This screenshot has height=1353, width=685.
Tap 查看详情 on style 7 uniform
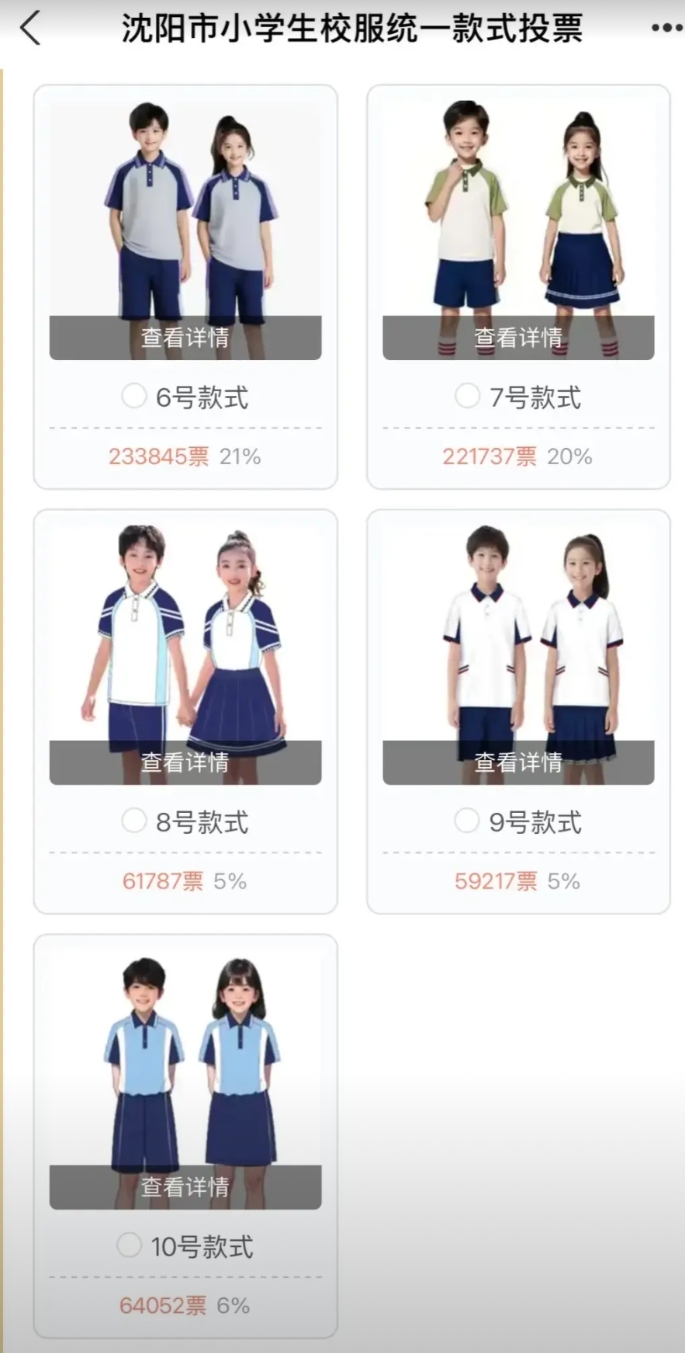coord(518,338)
